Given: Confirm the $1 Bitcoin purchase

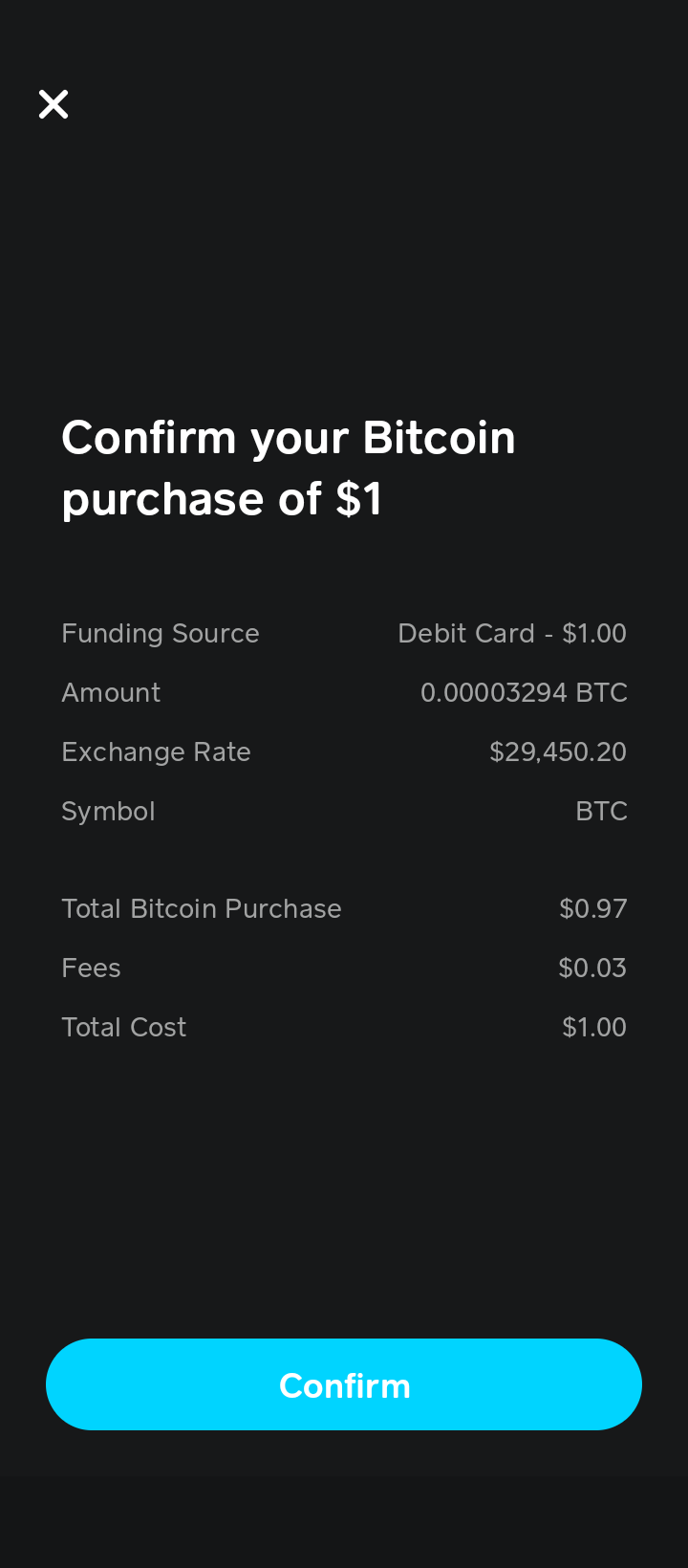Looking at the screenshot, I should [344, 1384].
